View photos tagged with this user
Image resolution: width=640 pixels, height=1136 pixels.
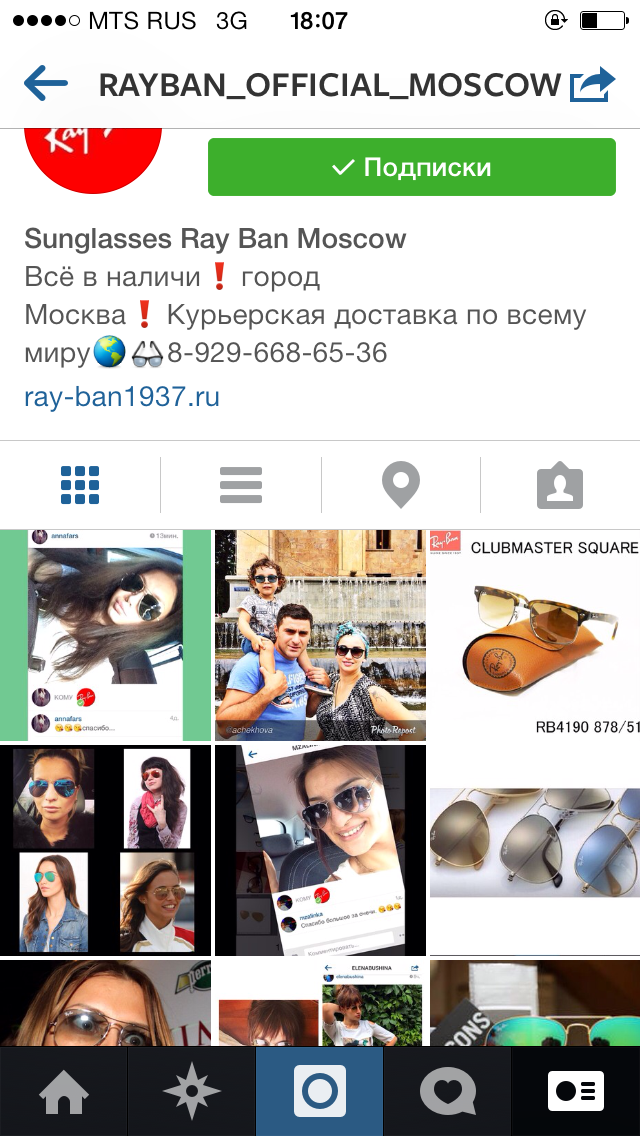560,485
